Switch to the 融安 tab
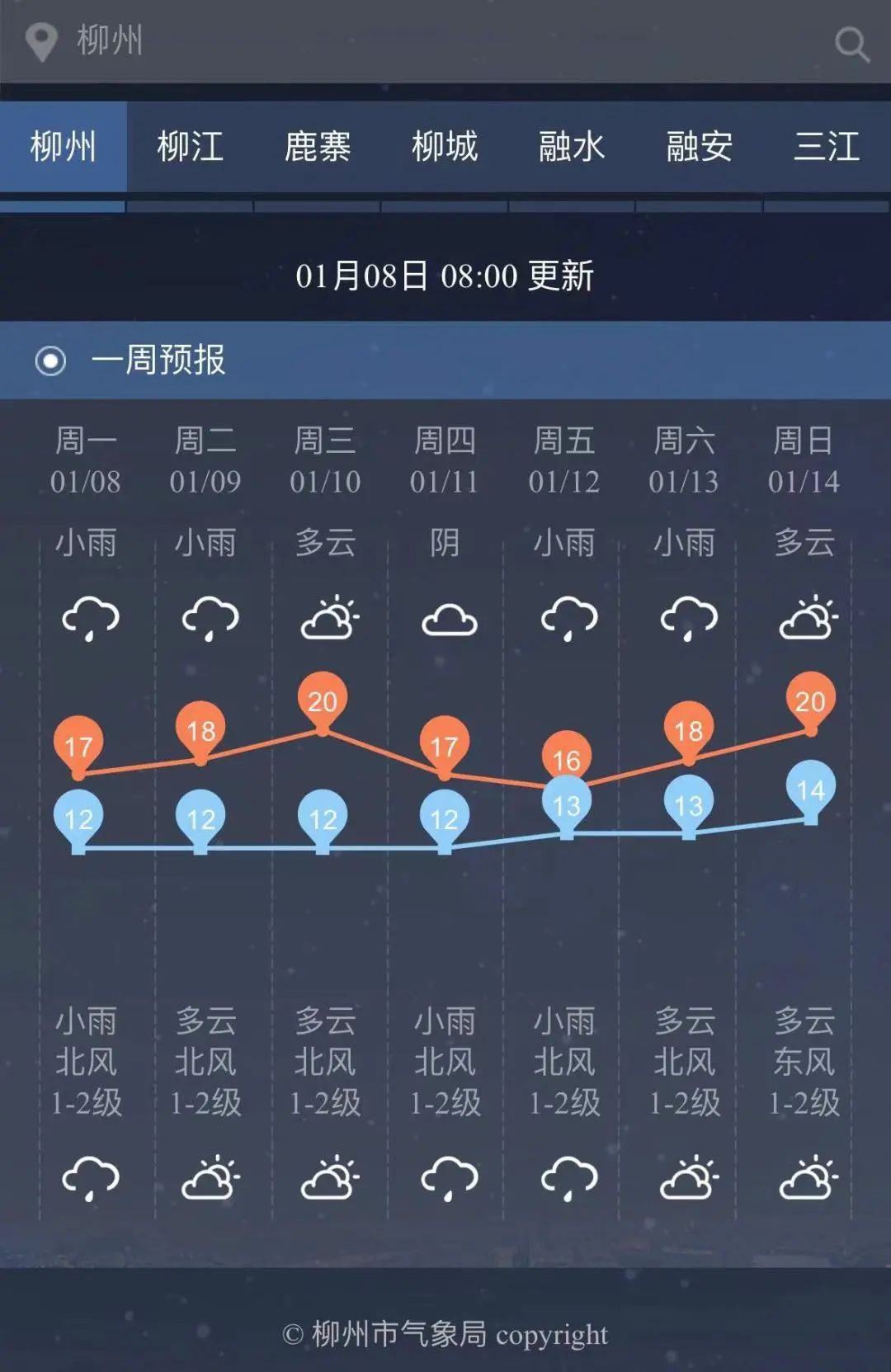Screen dimensions: 891x1372 (x=699, y=147)
